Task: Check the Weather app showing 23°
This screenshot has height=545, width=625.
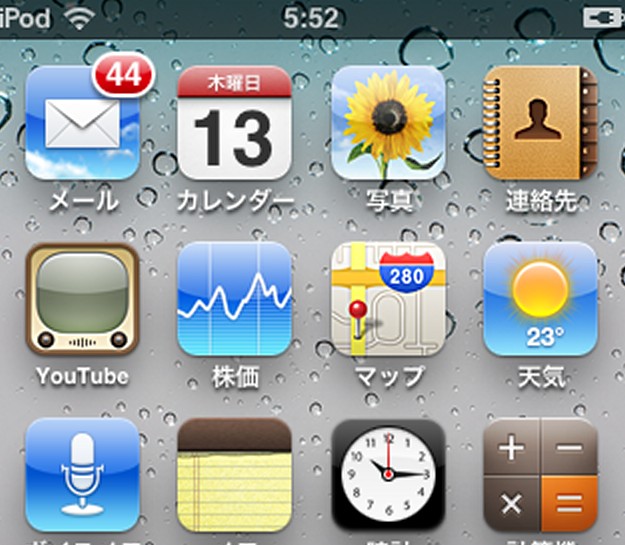Action: 540,299
